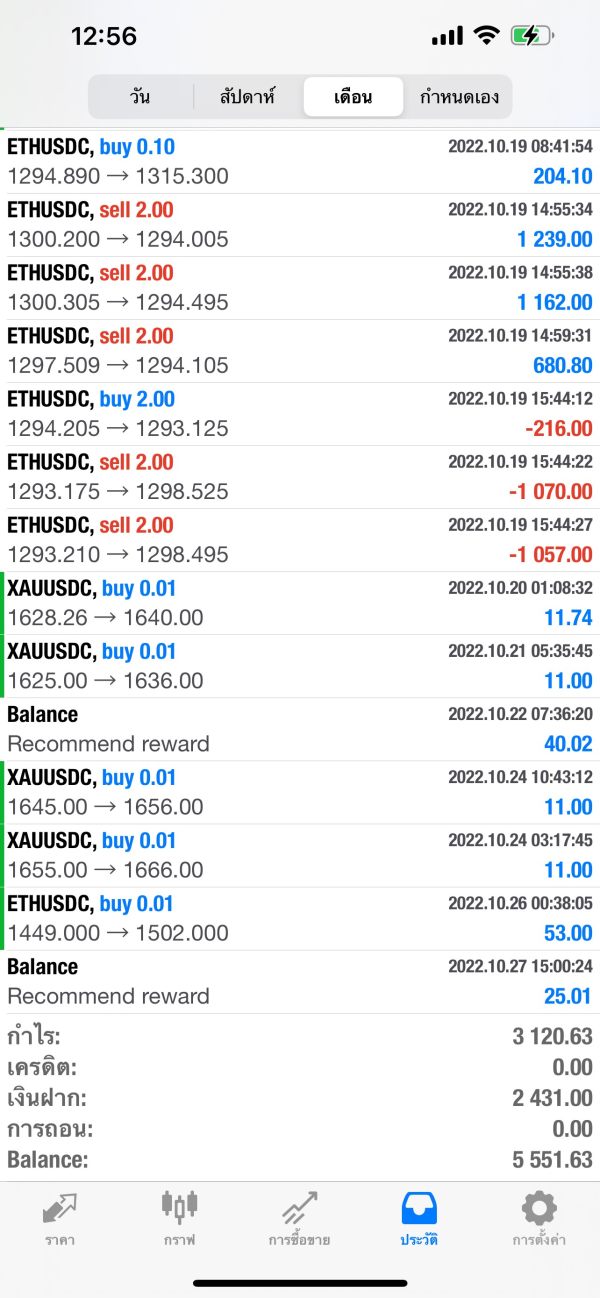Image resolution: width=600 pixels, height=1298 pixels.
Task: Expand ETHUSDC buy 0.01 trade with 53.00
Action: tap(300, 918)
